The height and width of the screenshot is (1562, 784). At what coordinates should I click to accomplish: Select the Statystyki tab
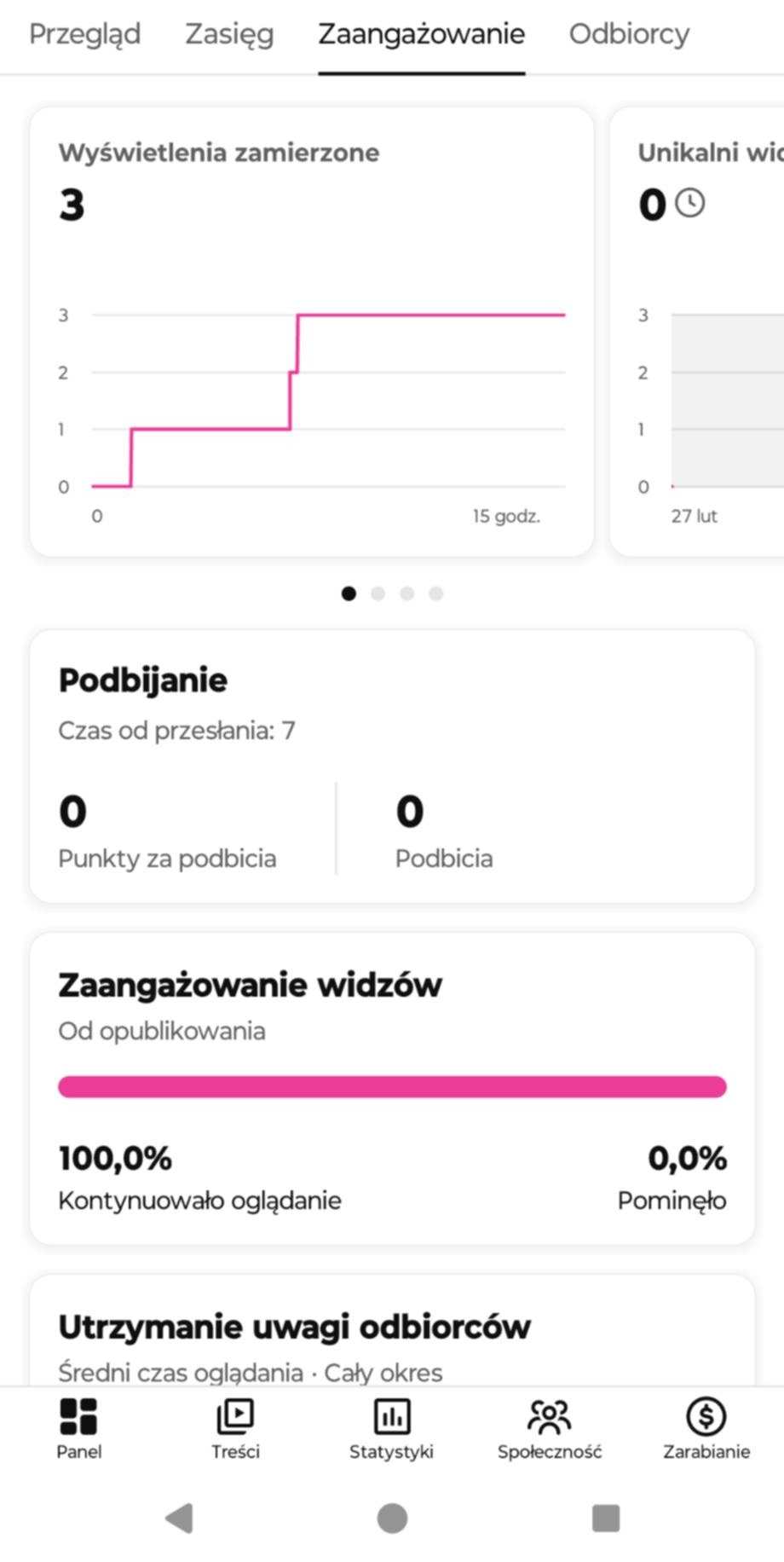(391, 1429)
